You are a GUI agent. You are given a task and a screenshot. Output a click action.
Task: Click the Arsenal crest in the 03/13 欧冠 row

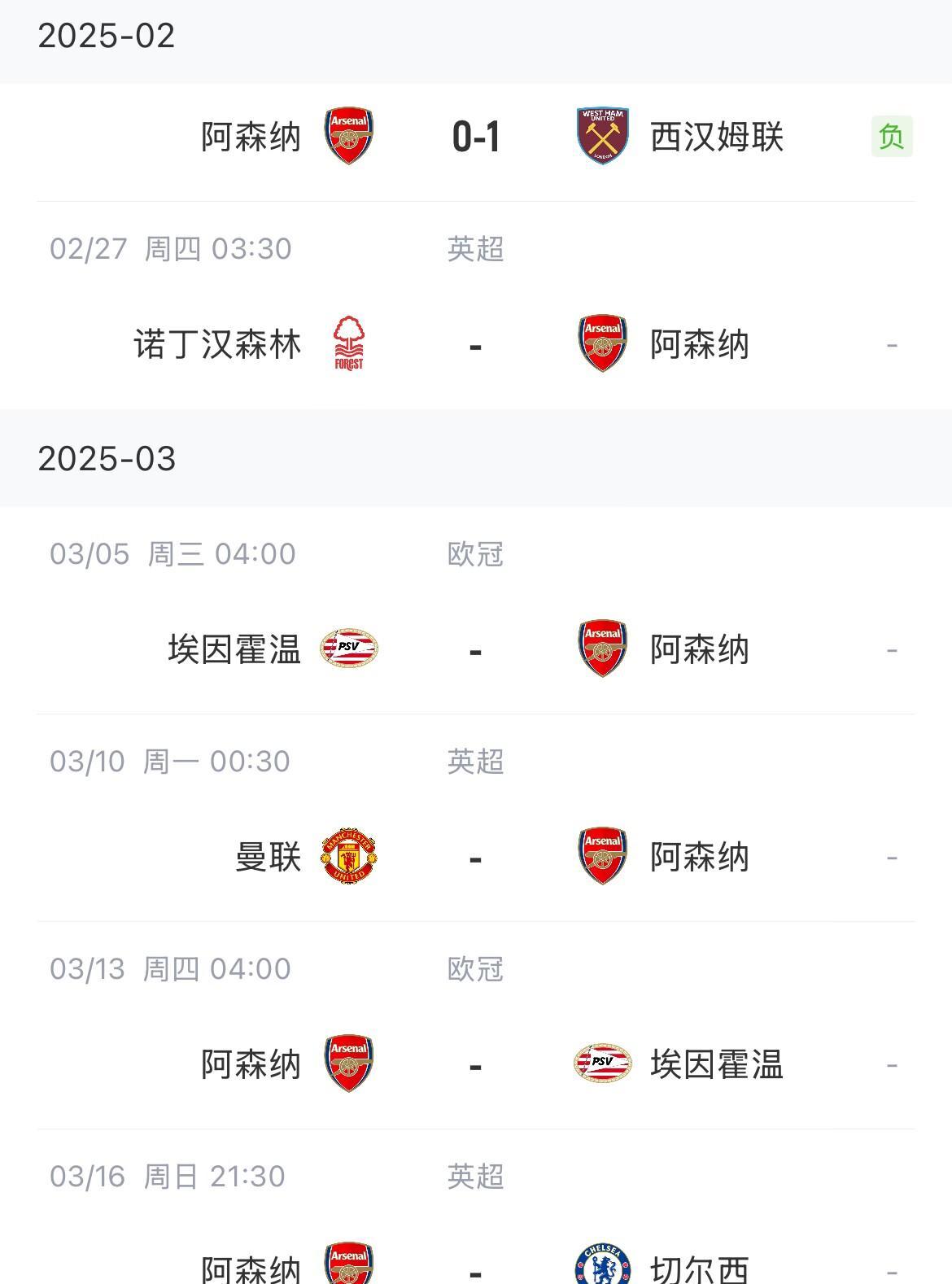click(x=348, y=1063)
